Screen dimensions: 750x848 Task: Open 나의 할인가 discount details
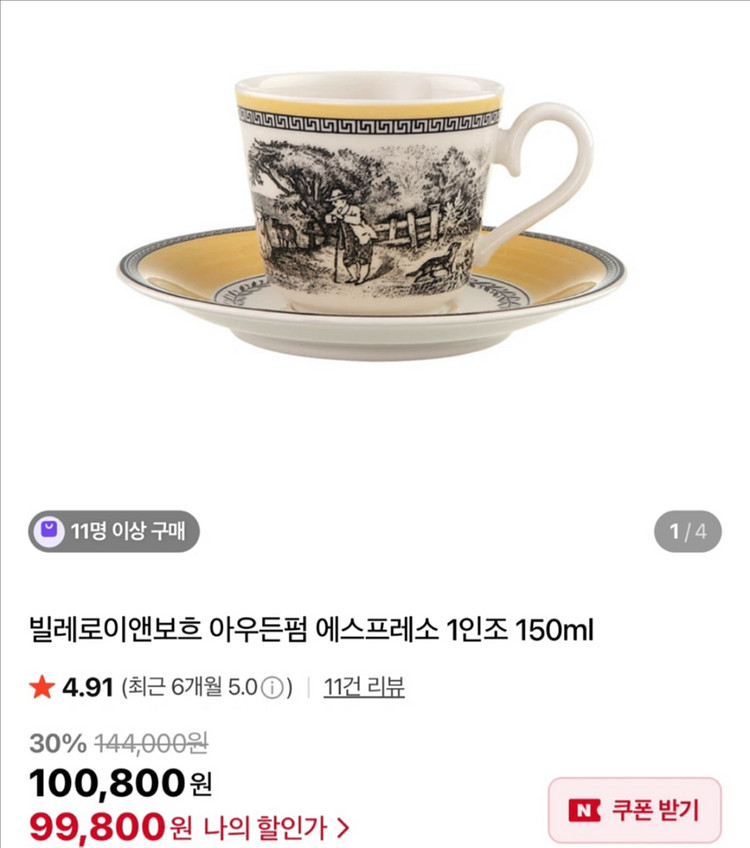pyautogui.click(x=276, y=828)
